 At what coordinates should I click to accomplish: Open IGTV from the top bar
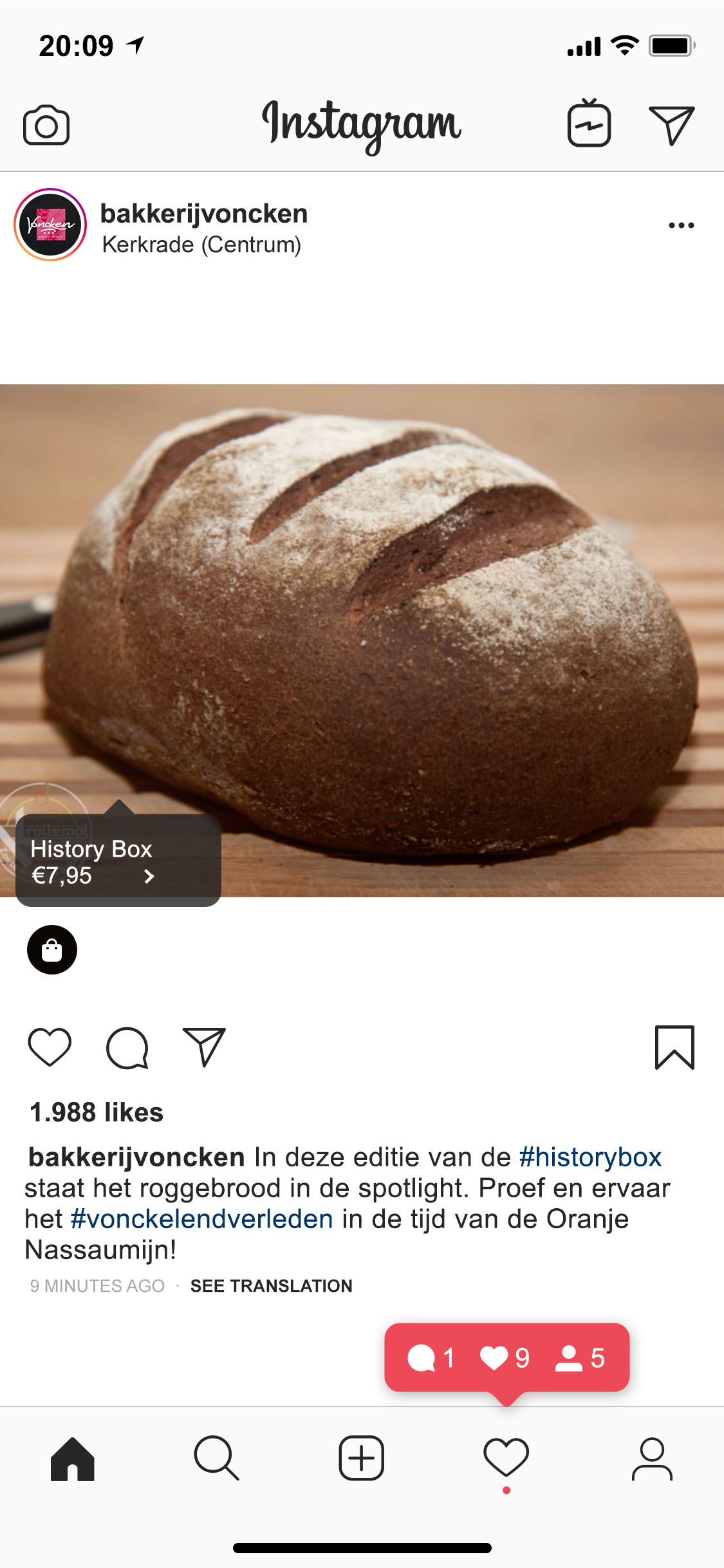(x=589, y=122)
